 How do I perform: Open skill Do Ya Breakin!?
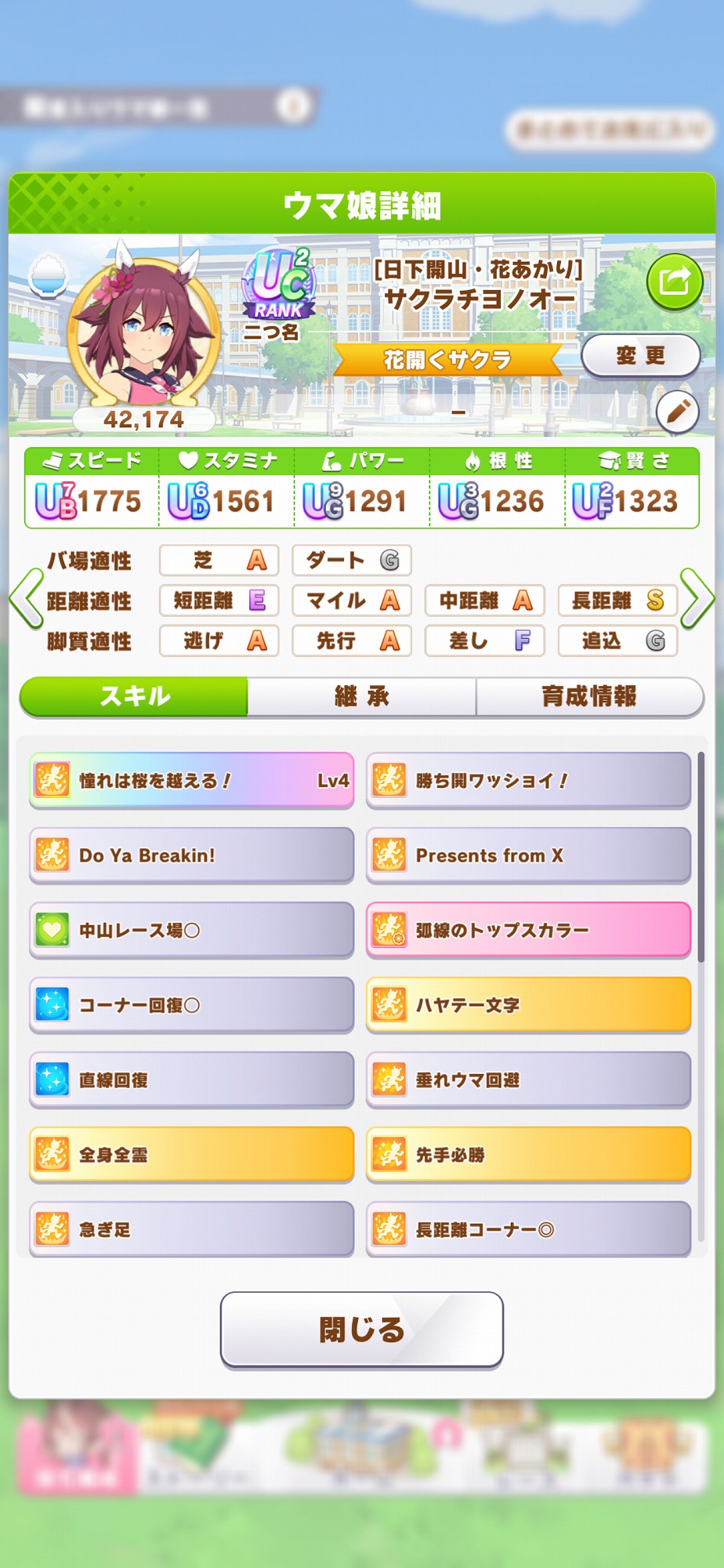[191, 855]
